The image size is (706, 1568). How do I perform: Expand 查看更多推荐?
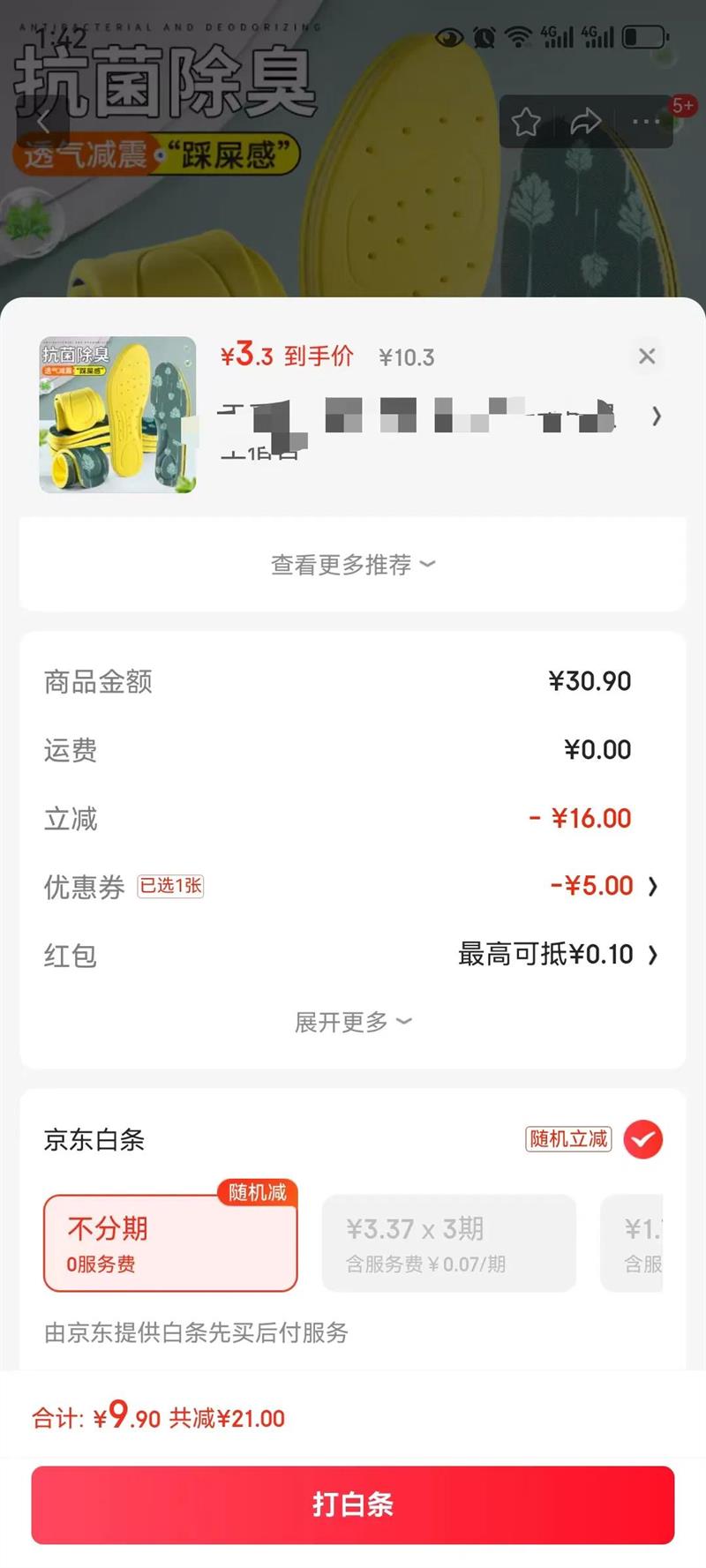tap(352, 565)
